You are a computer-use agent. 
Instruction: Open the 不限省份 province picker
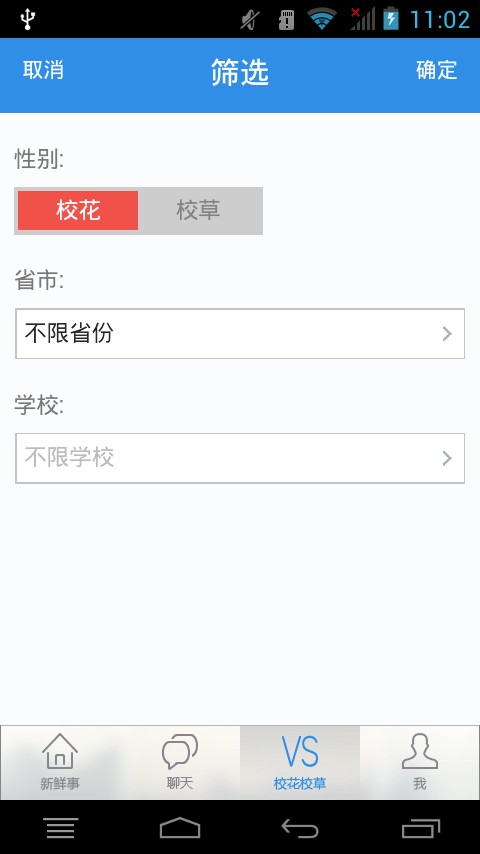point(240,334)
